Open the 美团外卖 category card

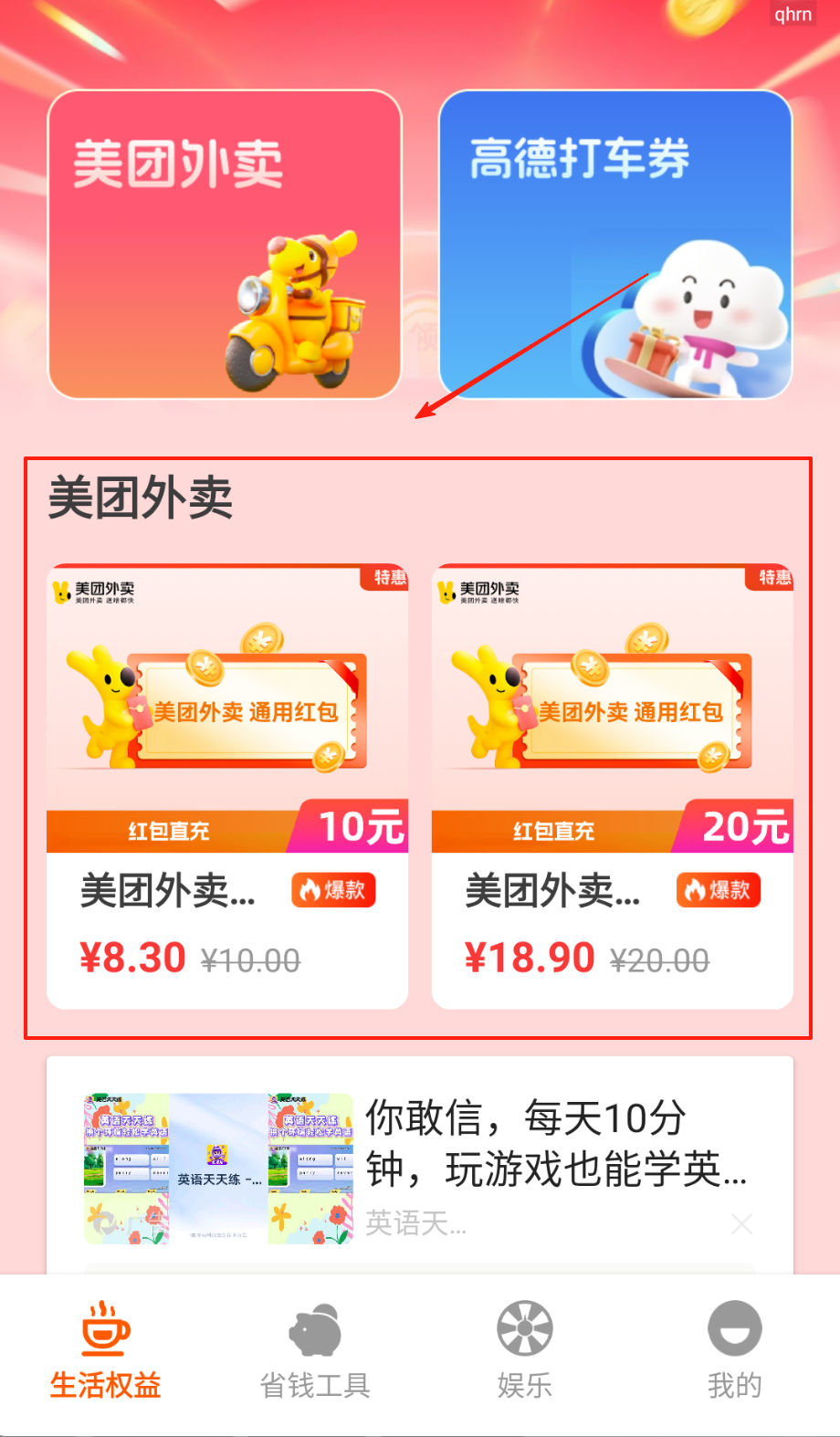[225, 245]
